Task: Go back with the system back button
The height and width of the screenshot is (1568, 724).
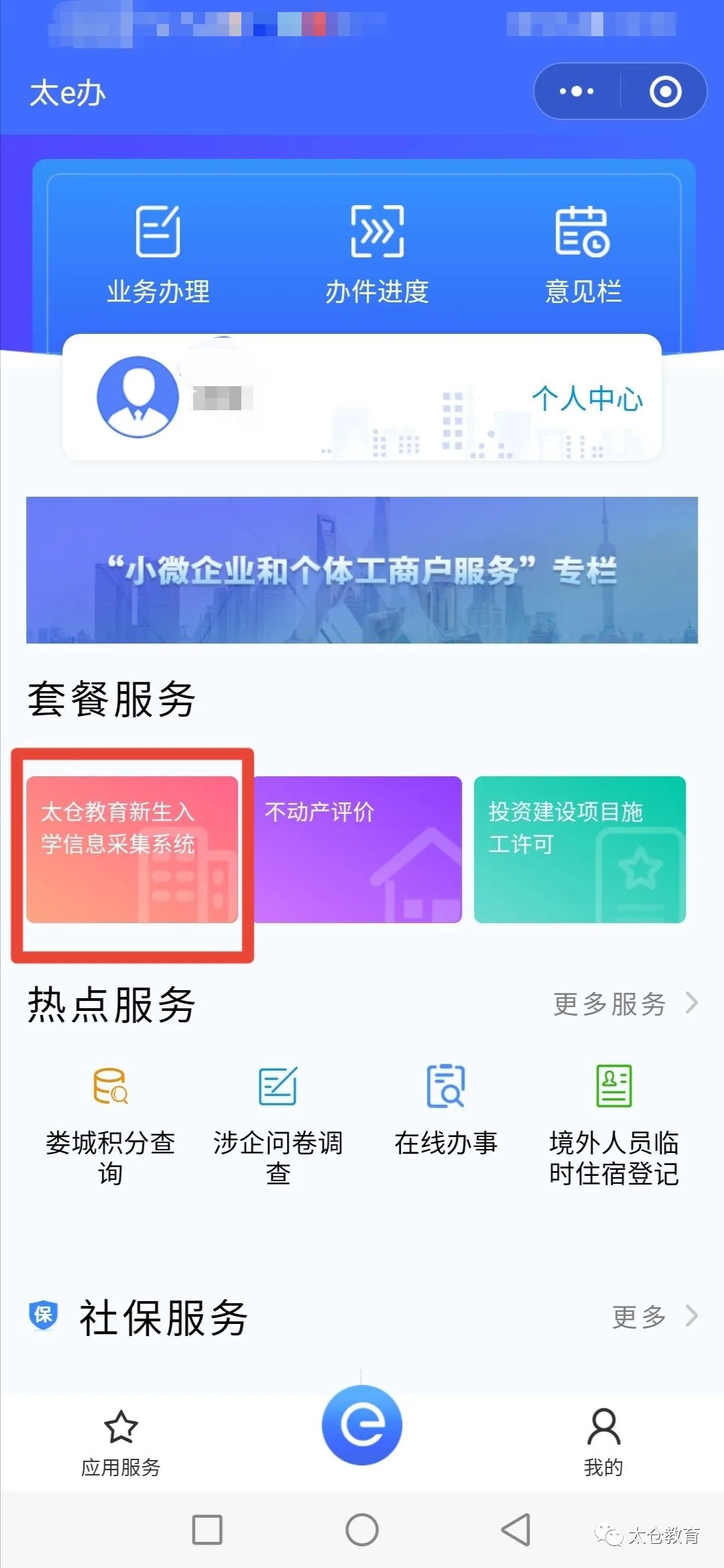Action: tap(516, 1530)
